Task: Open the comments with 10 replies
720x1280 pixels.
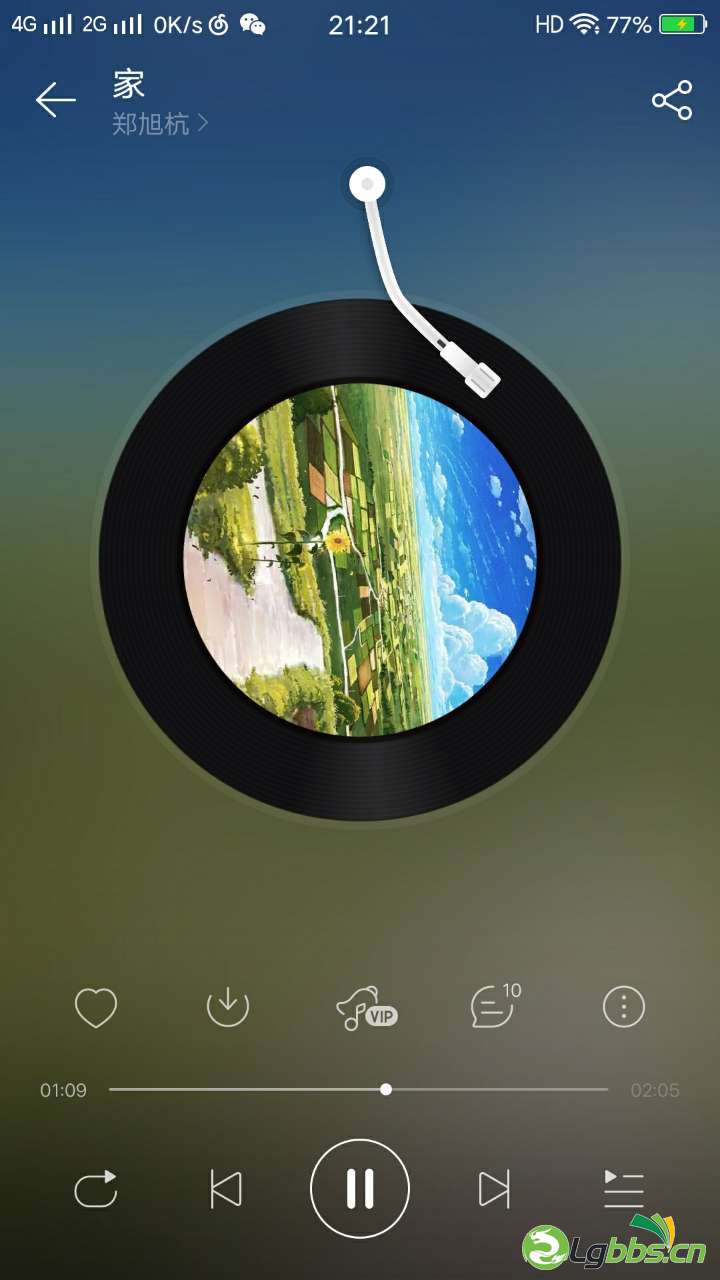Action: pyautogui.click(x=494, y=1007)
